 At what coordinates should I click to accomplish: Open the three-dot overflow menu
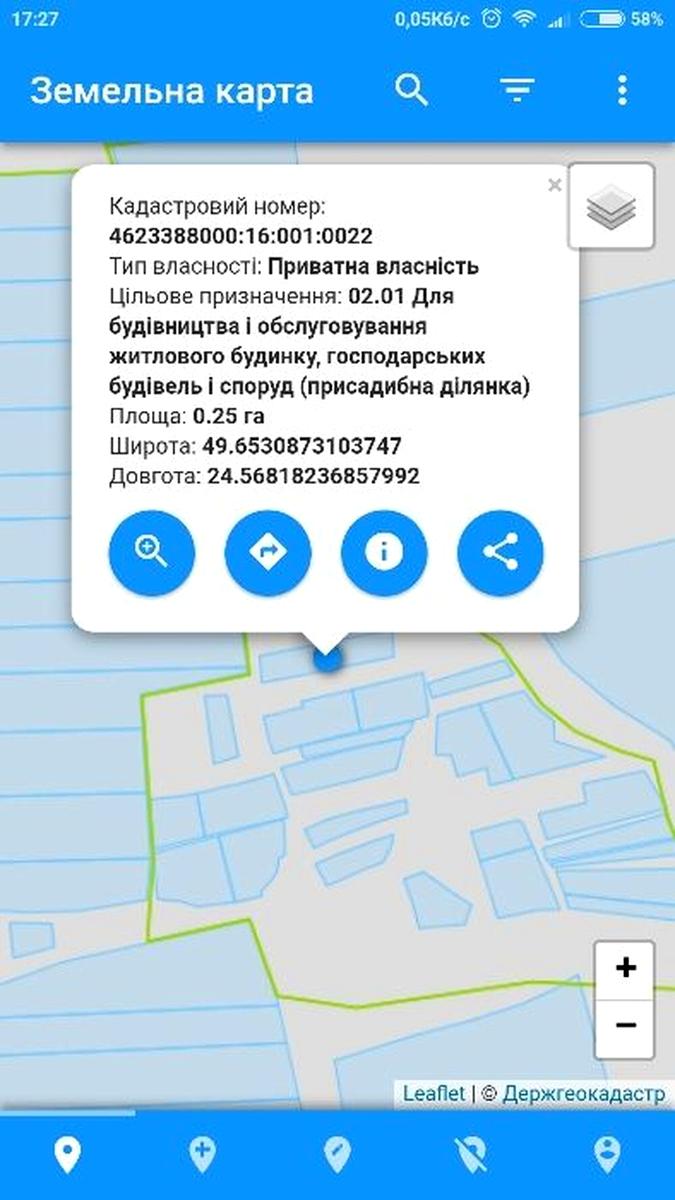622,90
